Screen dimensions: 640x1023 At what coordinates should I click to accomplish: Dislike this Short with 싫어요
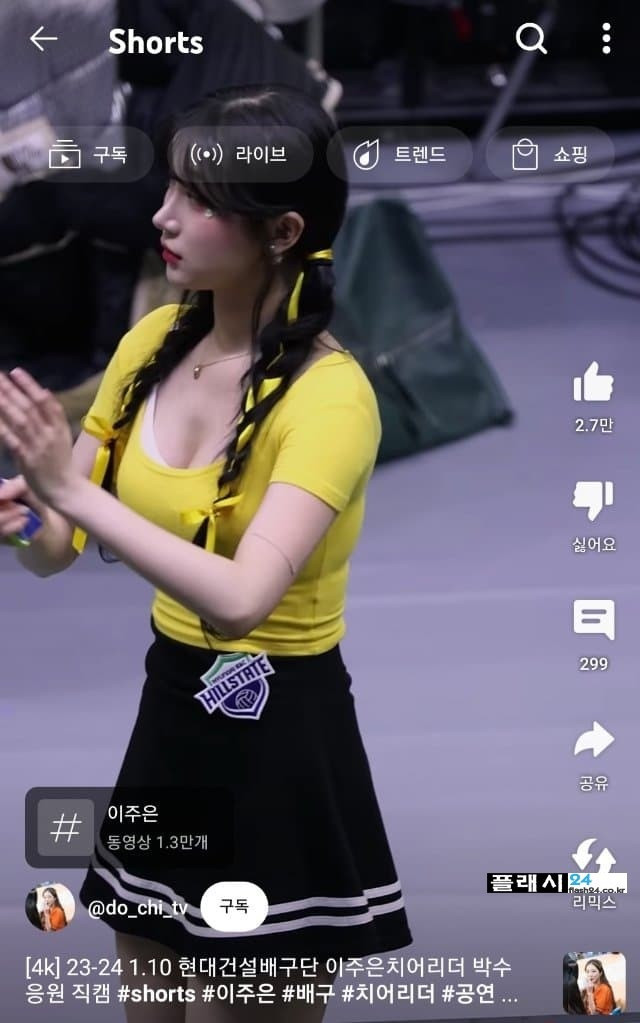pyautogui.click(x=593, y=502)
